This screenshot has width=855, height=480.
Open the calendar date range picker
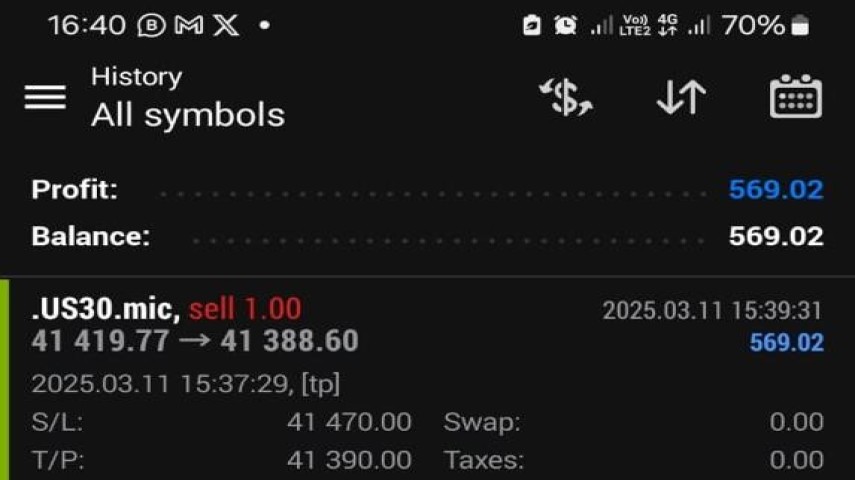click(795, 97)
